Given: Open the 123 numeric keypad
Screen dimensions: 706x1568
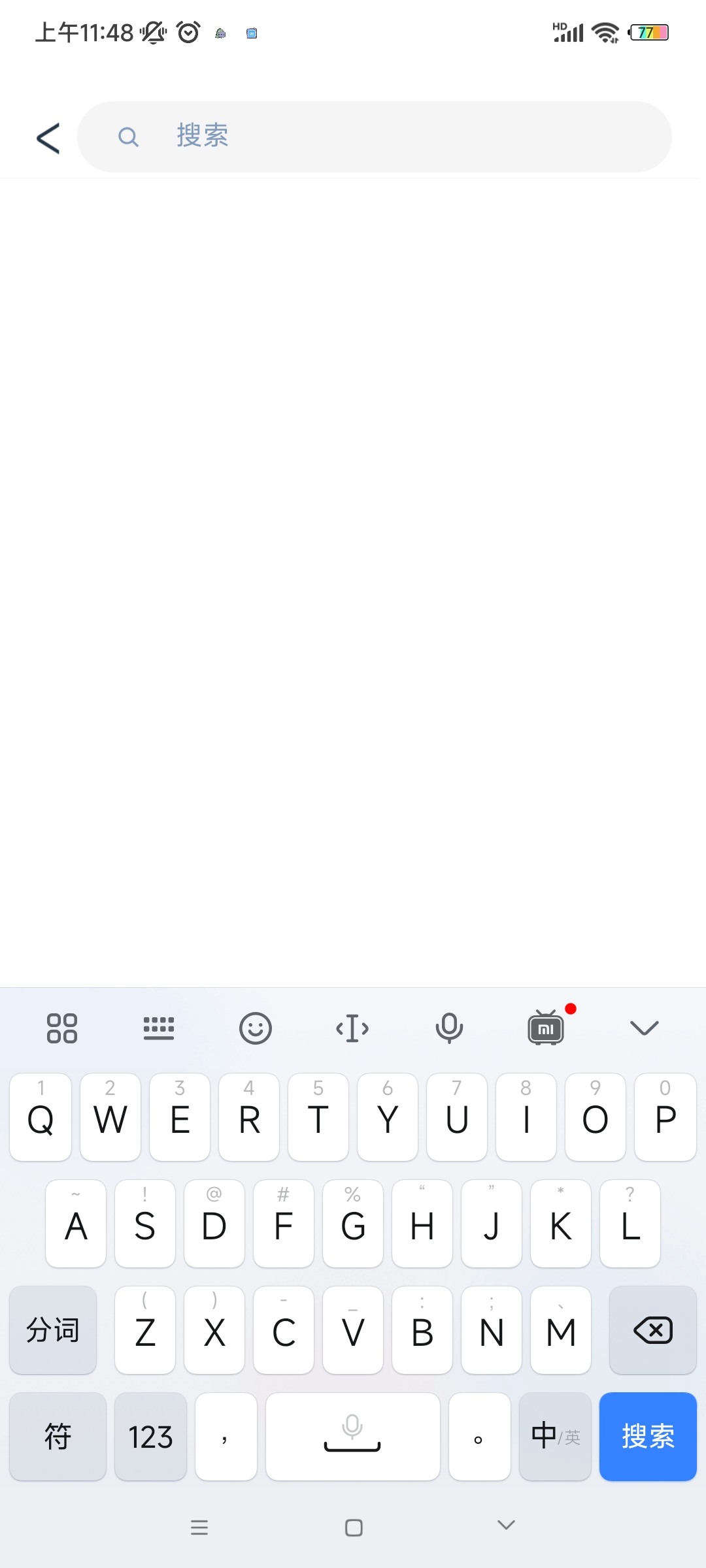Looking at the screenshot, I should (x=150, y=1436).
